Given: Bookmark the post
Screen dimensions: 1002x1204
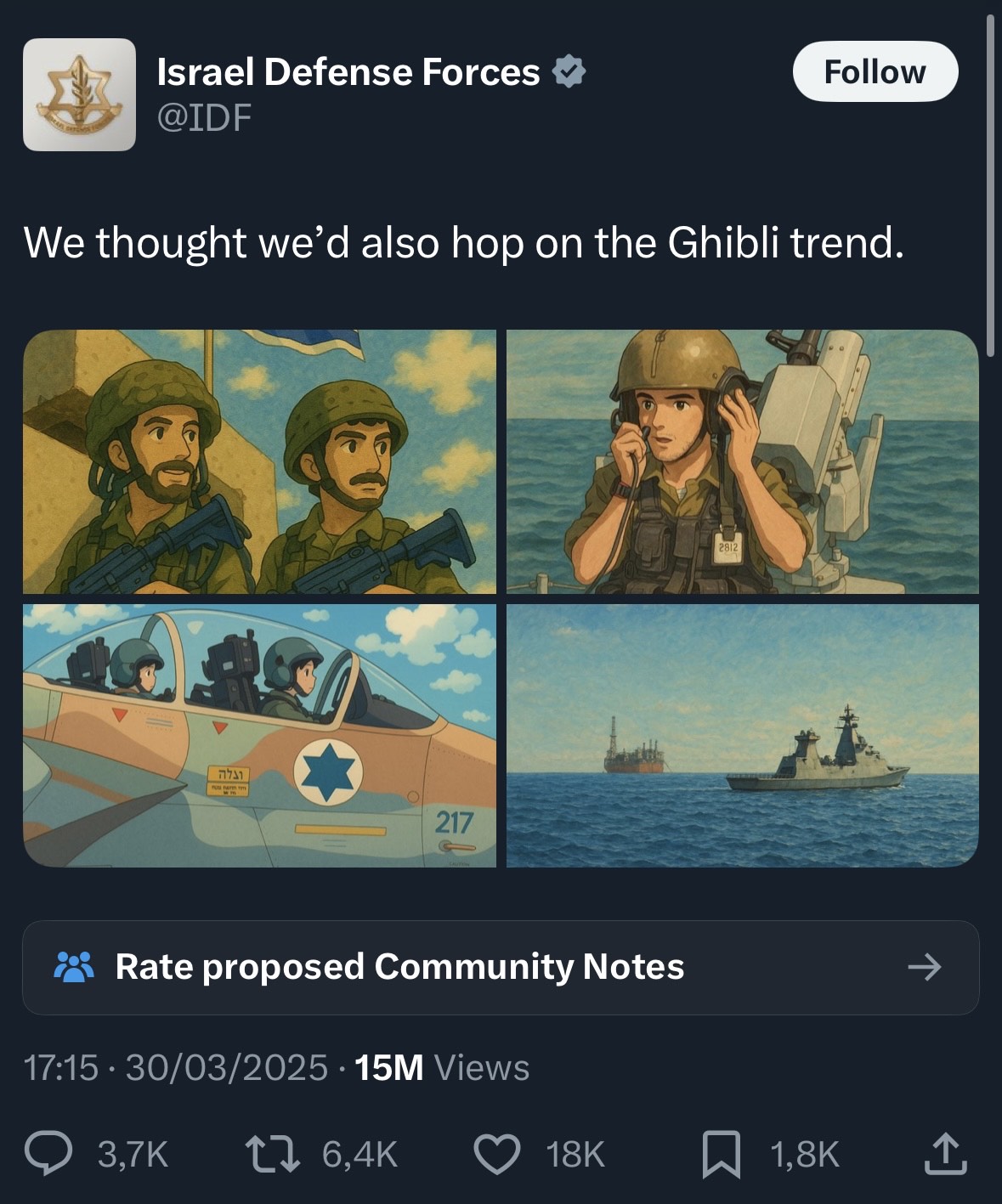Looking at the screenshot, I should [722, 1152].
